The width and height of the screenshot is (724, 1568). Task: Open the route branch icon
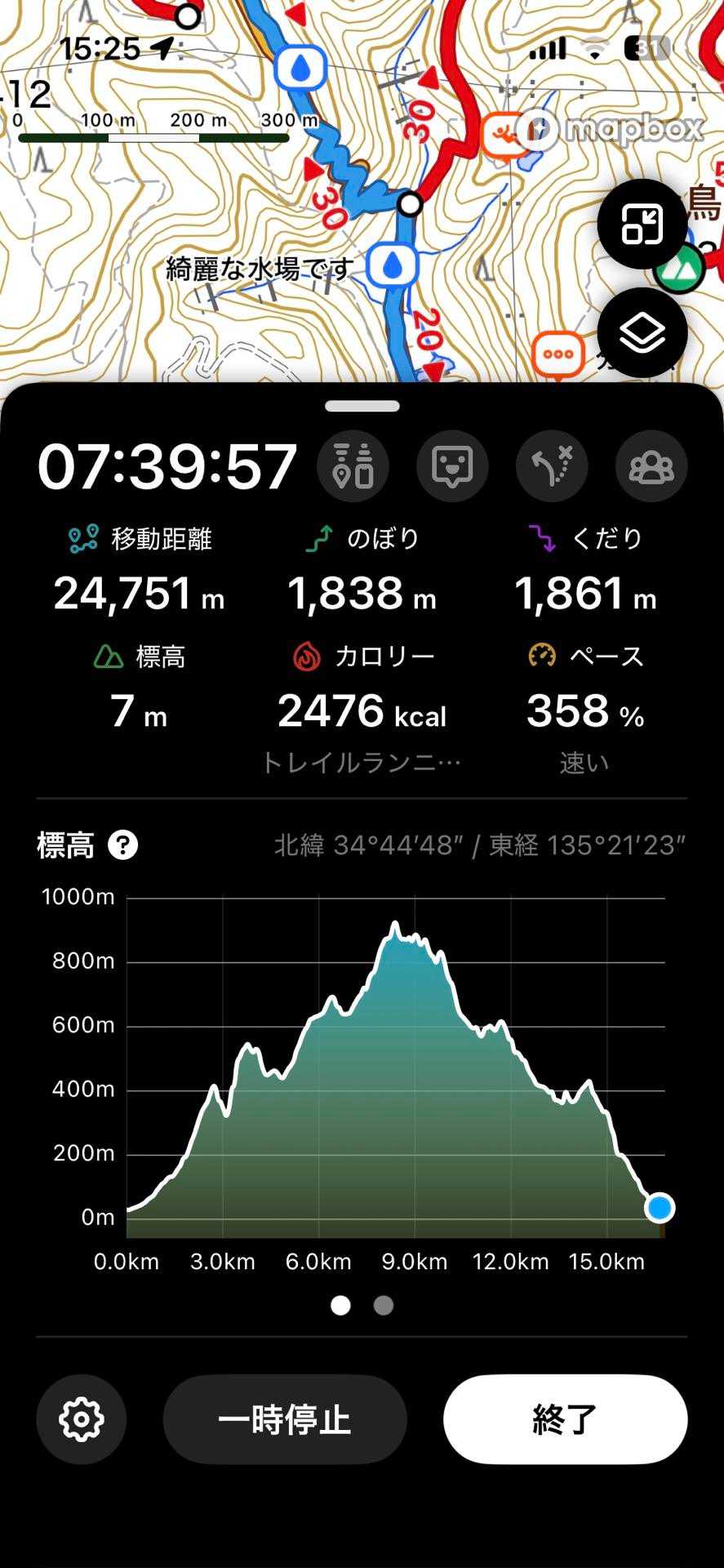[552, 466]
